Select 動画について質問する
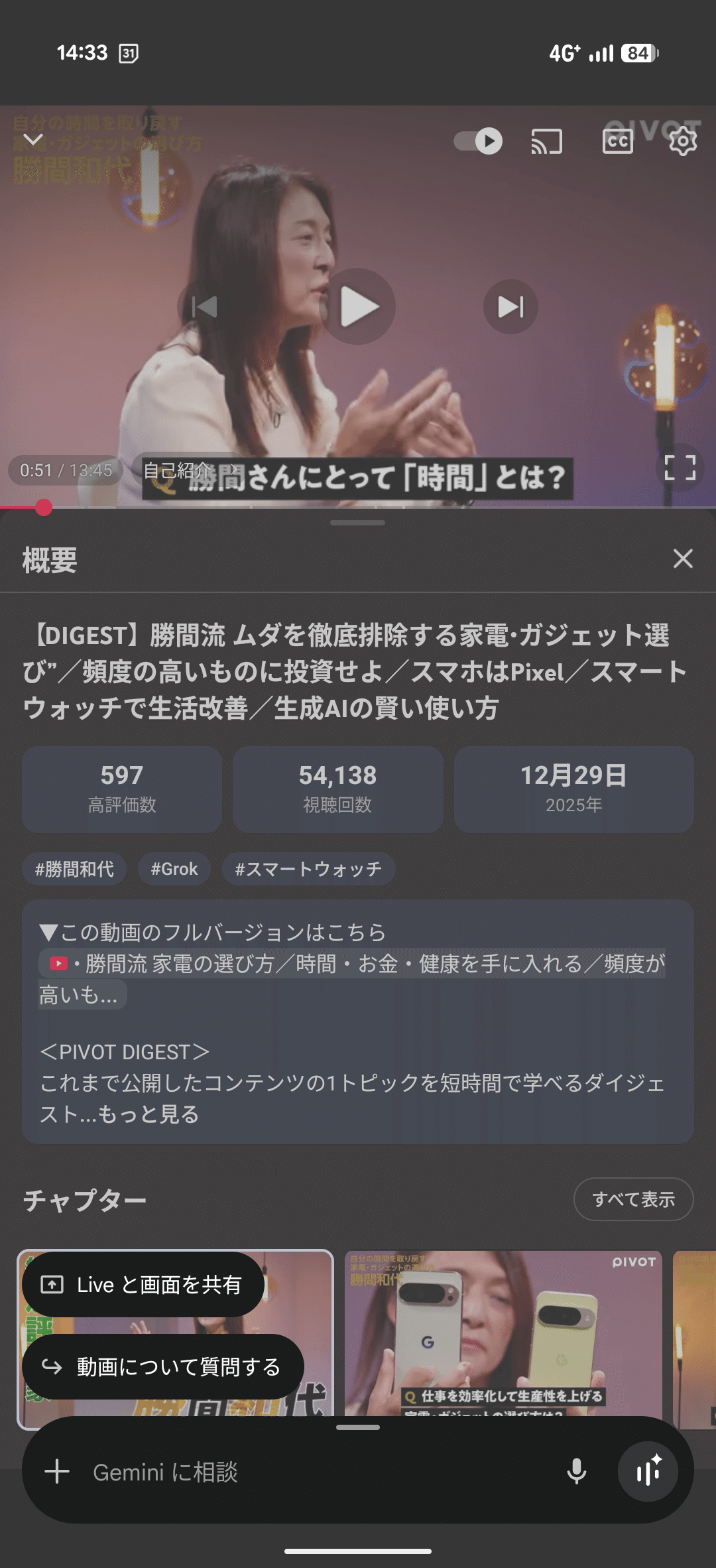This screenshot has width=716, height=1568. pyautogui.click(x=162, y=1366)
